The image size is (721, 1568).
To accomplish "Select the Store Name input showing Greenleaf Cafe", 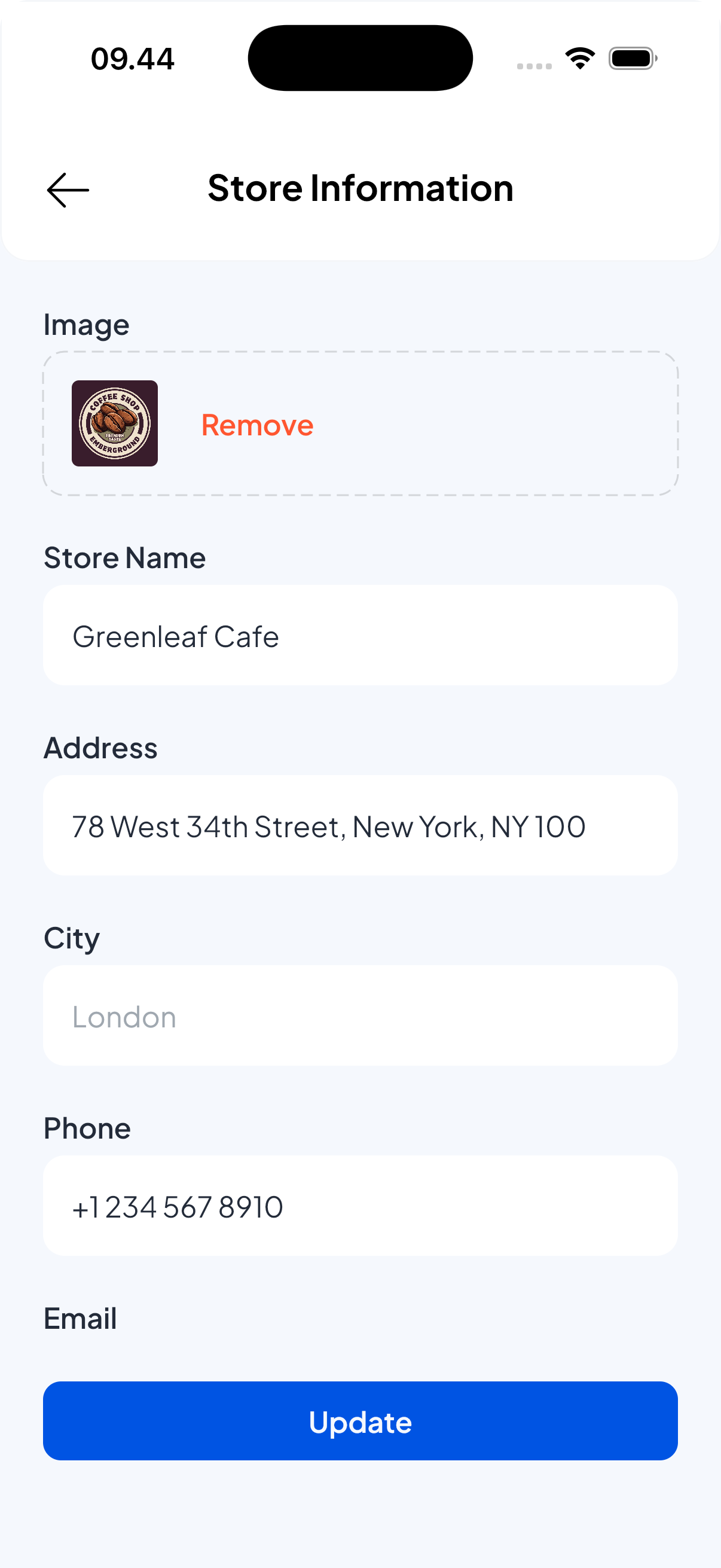I will coord(360,636).
